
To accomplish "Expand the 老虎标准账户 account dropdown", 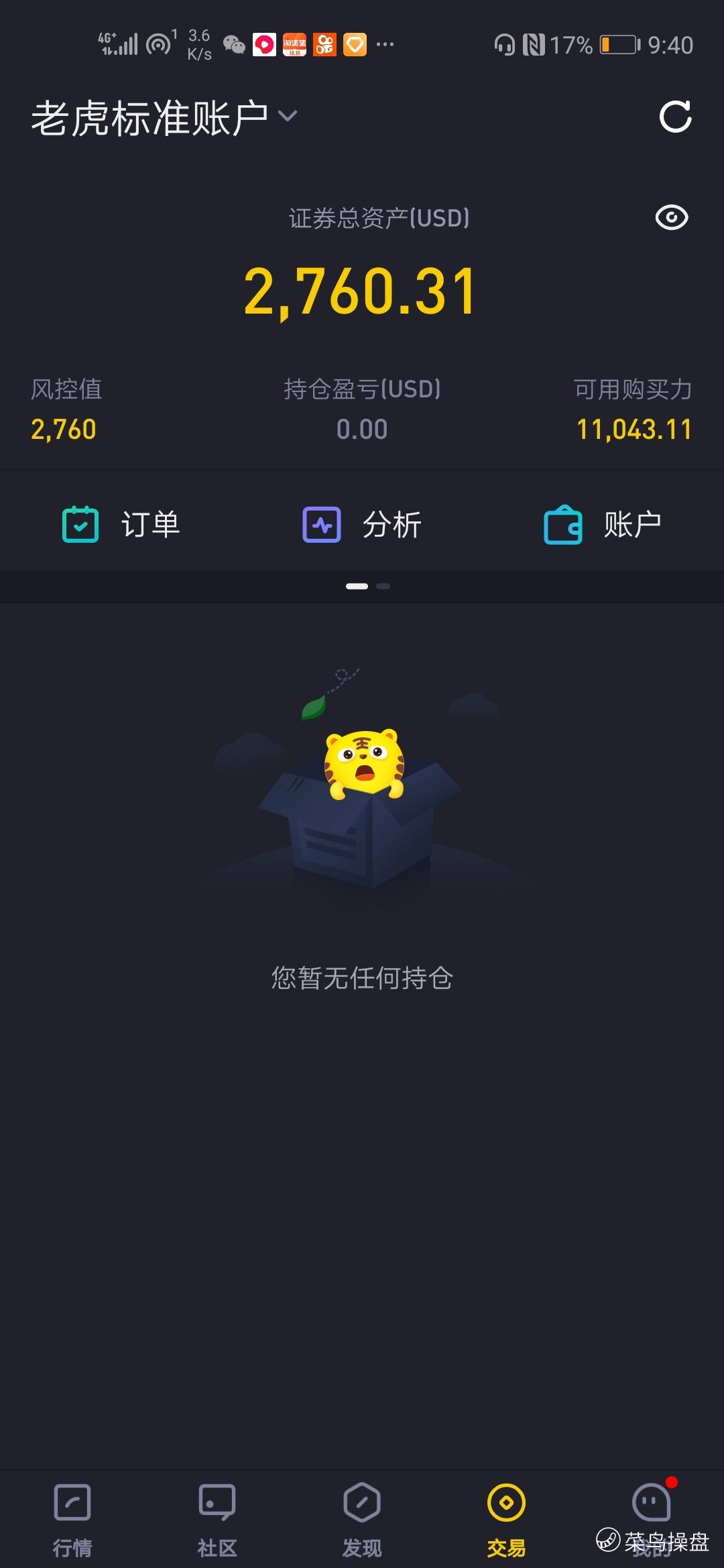I will 164,118.
